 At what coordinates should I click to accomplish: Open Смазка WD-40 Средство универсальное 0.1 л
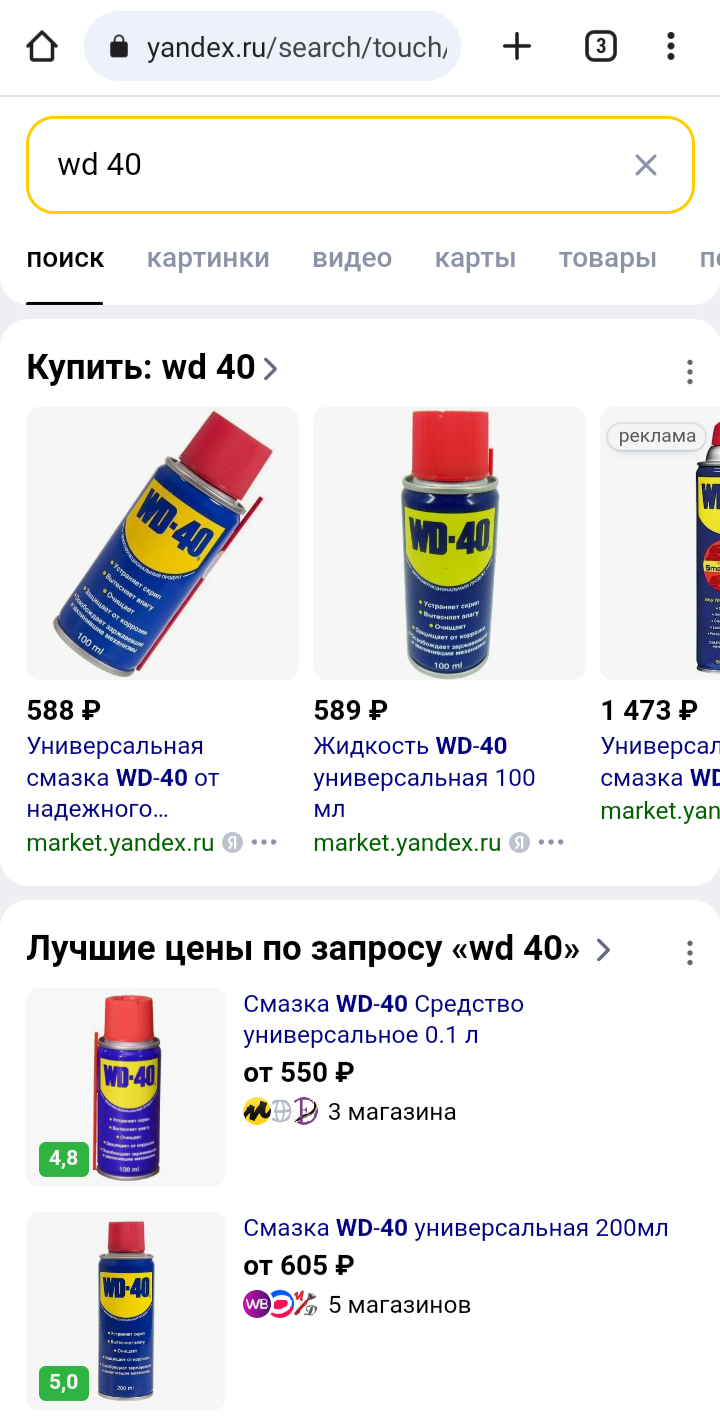coord(383,1018)
